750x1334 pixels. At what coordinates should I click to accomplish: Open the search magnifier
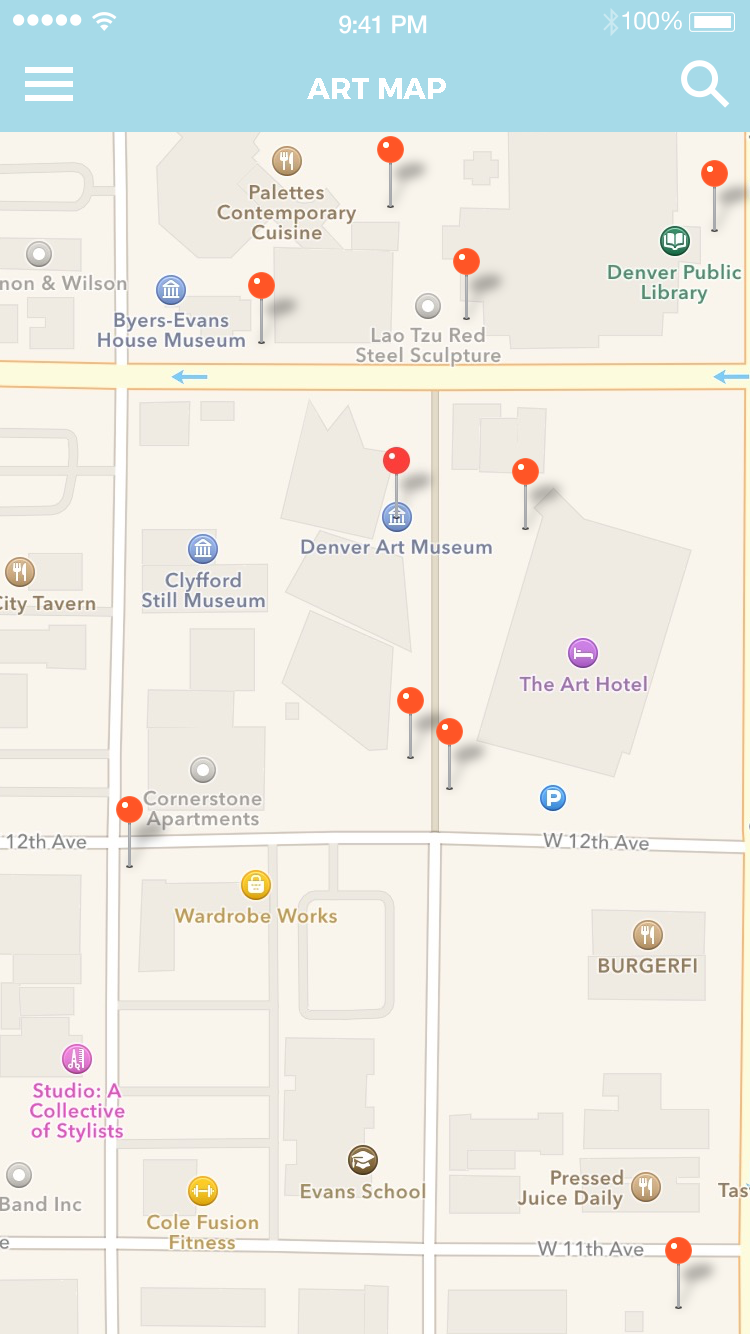tap(704, 84)
